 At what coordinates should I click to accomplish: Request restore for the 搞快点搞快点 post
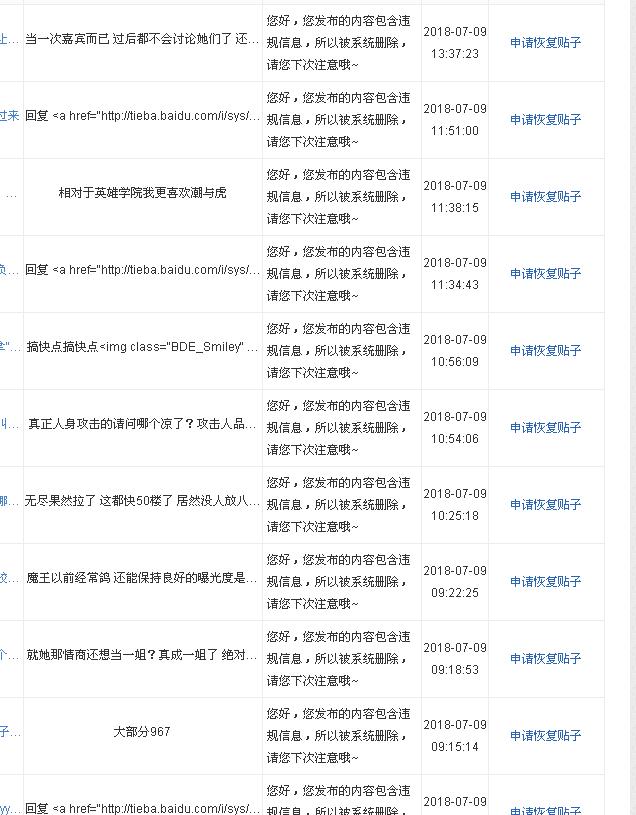pyautogui.click(x=545, y=351)
